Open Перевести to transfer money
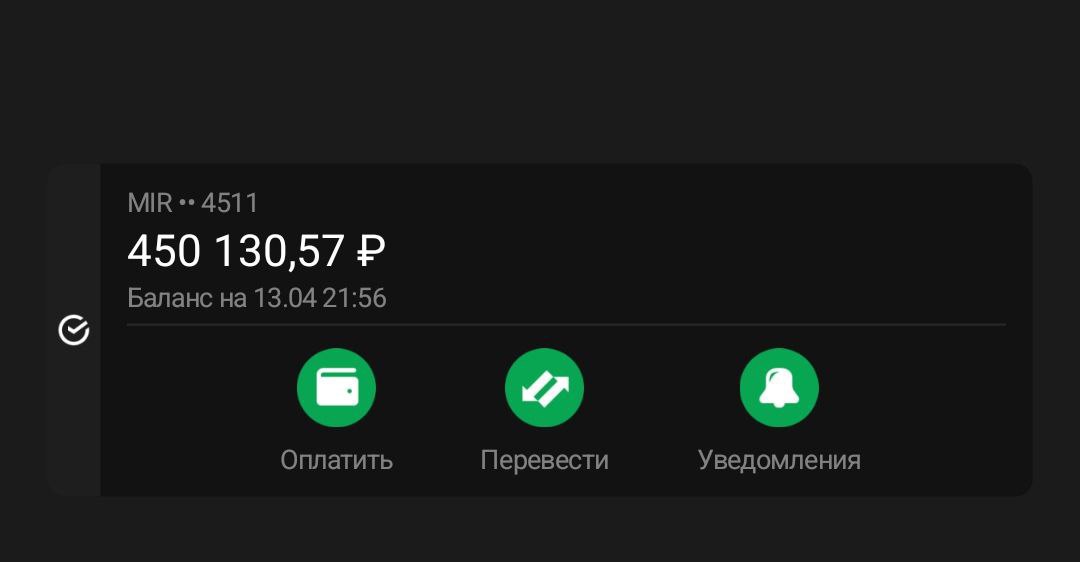Viewport: 1080px width, 562px height. click(x=544, y=388)
